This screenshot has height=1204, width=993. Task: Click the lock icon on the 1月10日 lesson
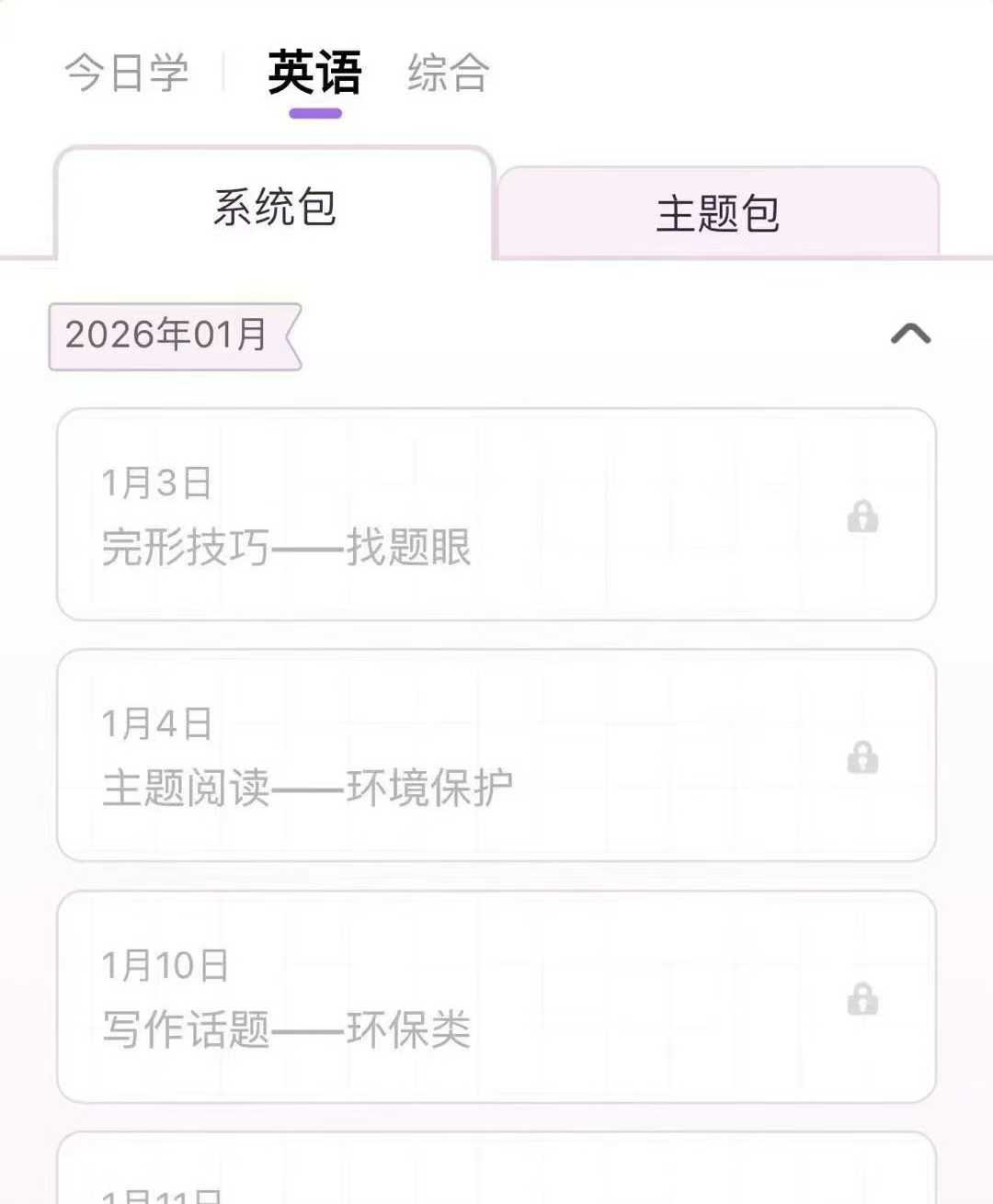863,999
